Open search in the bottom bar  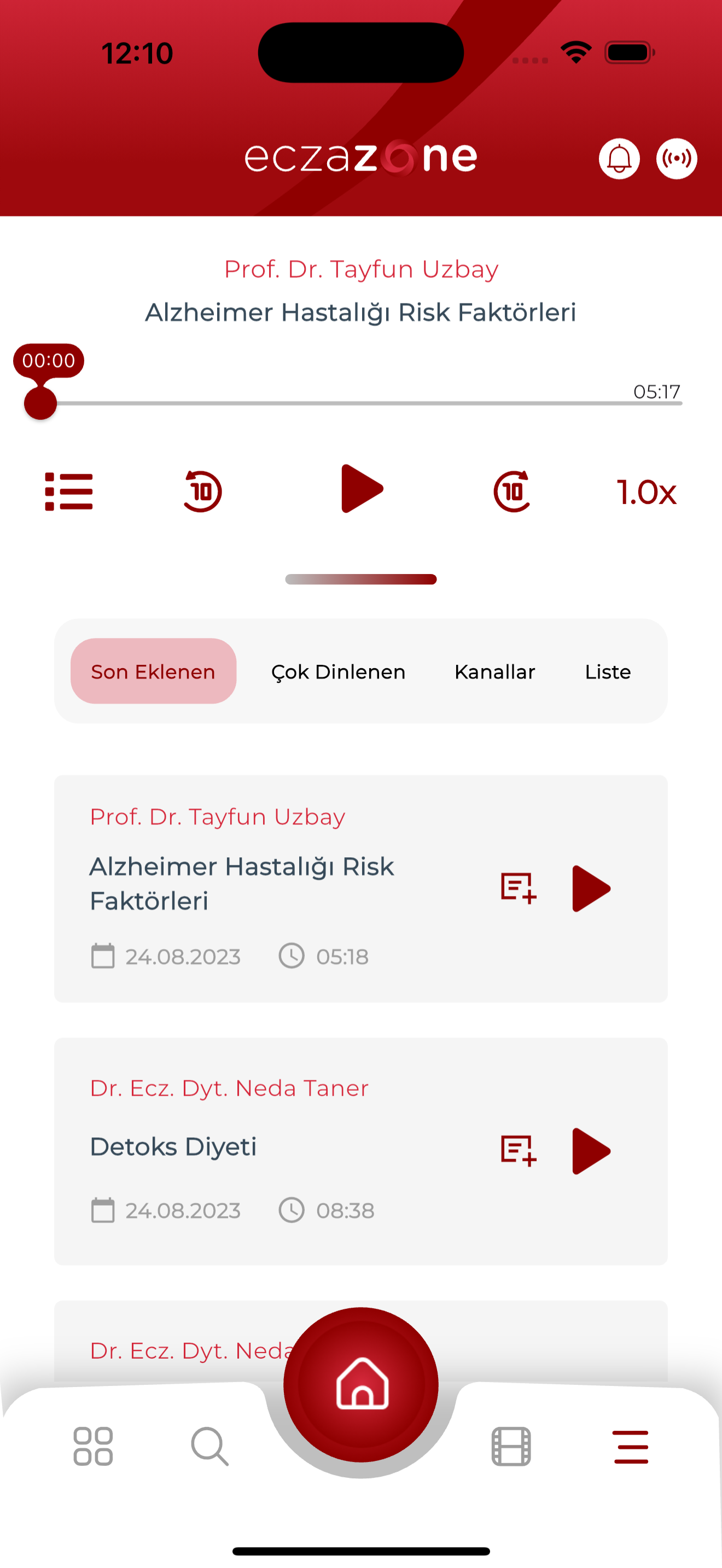click(x=210, y=1446)
